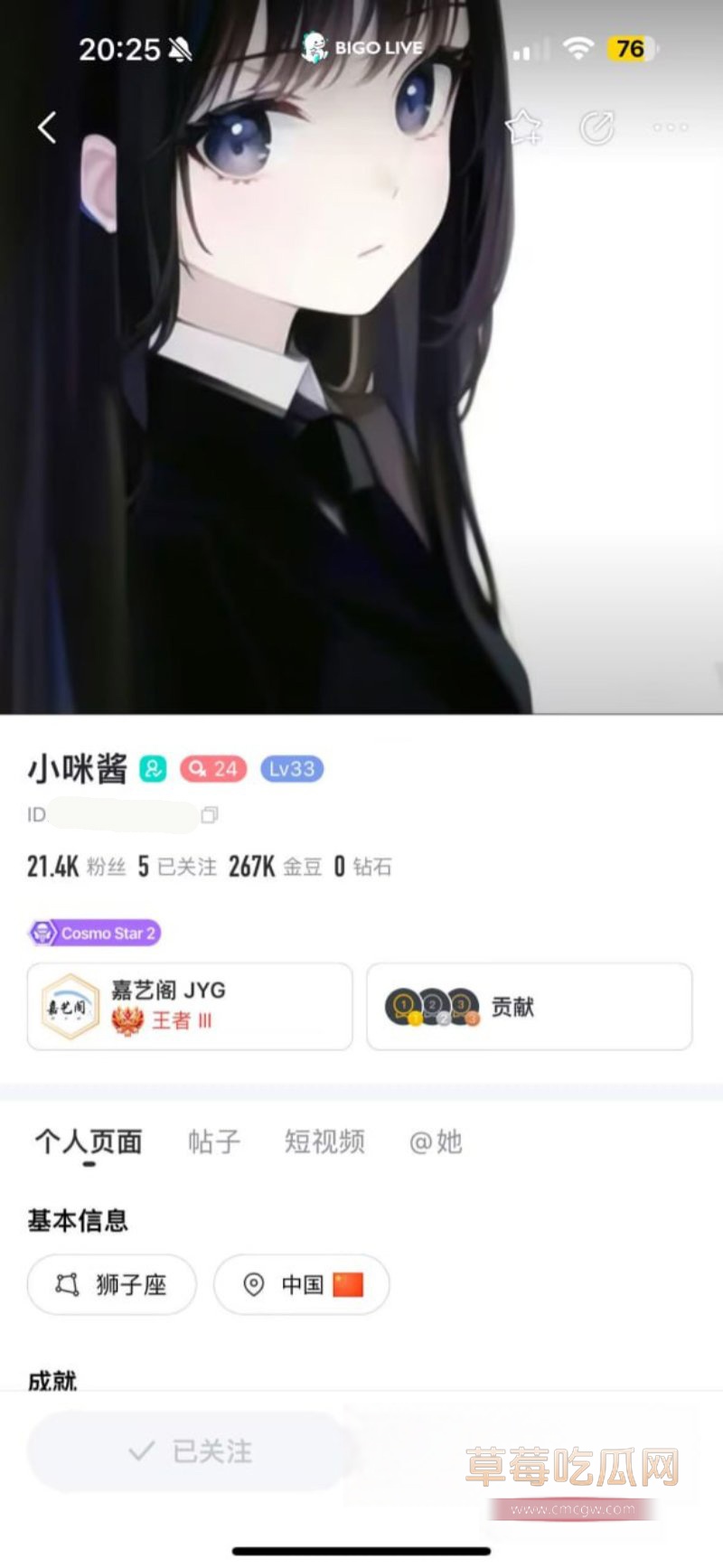Switch to the @她 tab

[435, 1141]
